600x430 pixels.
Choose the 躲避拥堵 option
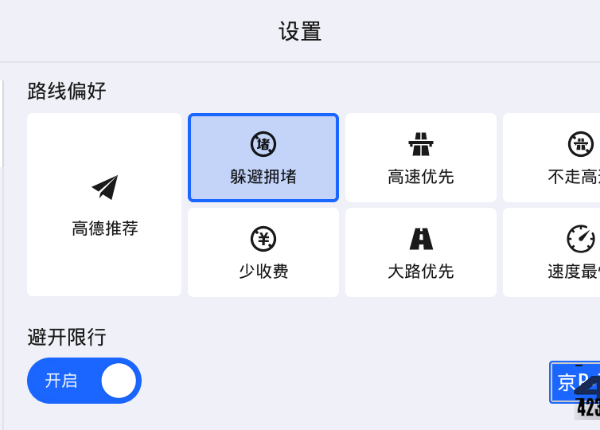(x=263, y=158)
